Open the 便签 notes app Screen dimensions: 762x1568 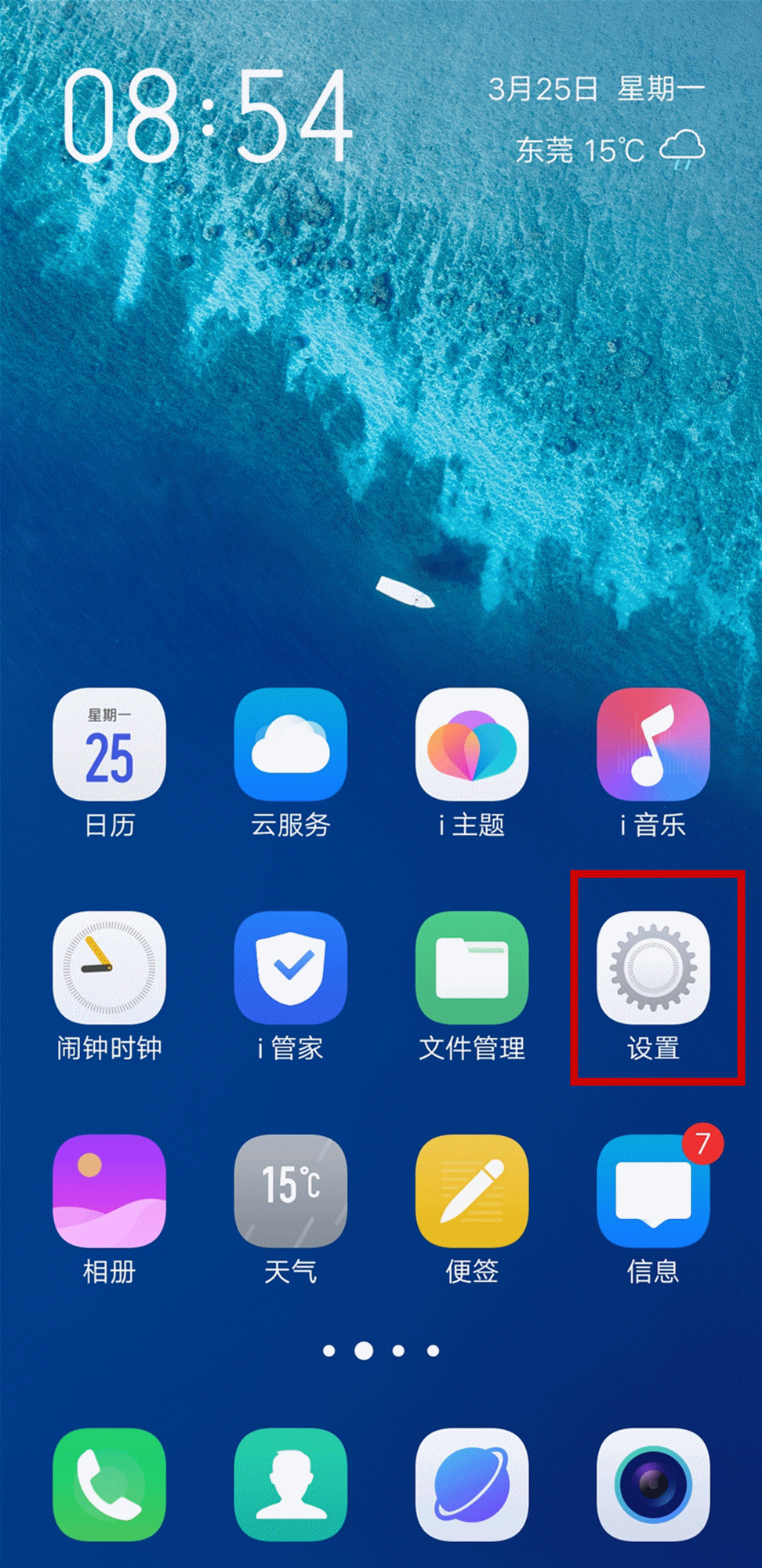point(471,1190)
